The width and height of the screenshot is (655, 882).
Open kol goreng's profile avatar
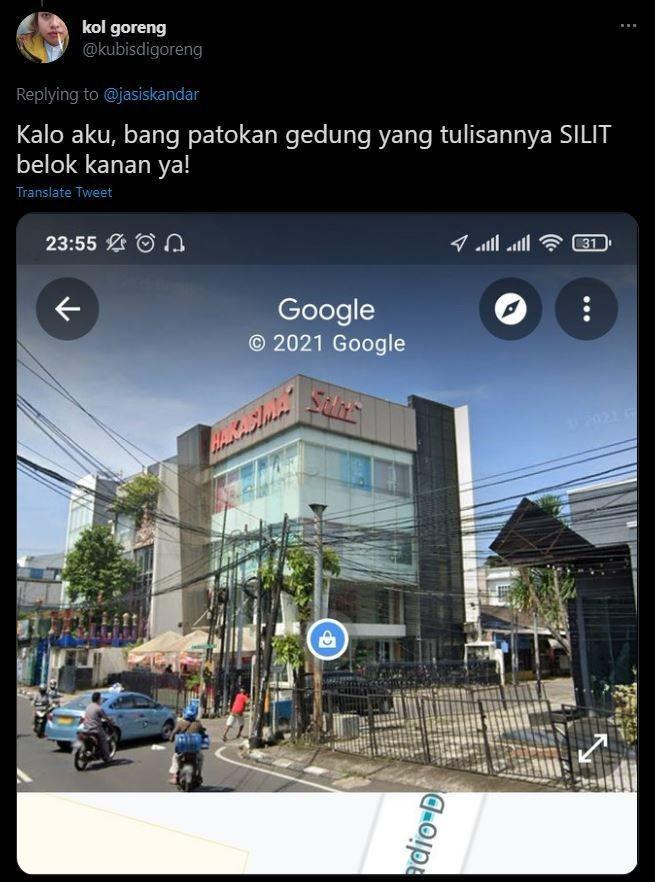tap(42, 38)
